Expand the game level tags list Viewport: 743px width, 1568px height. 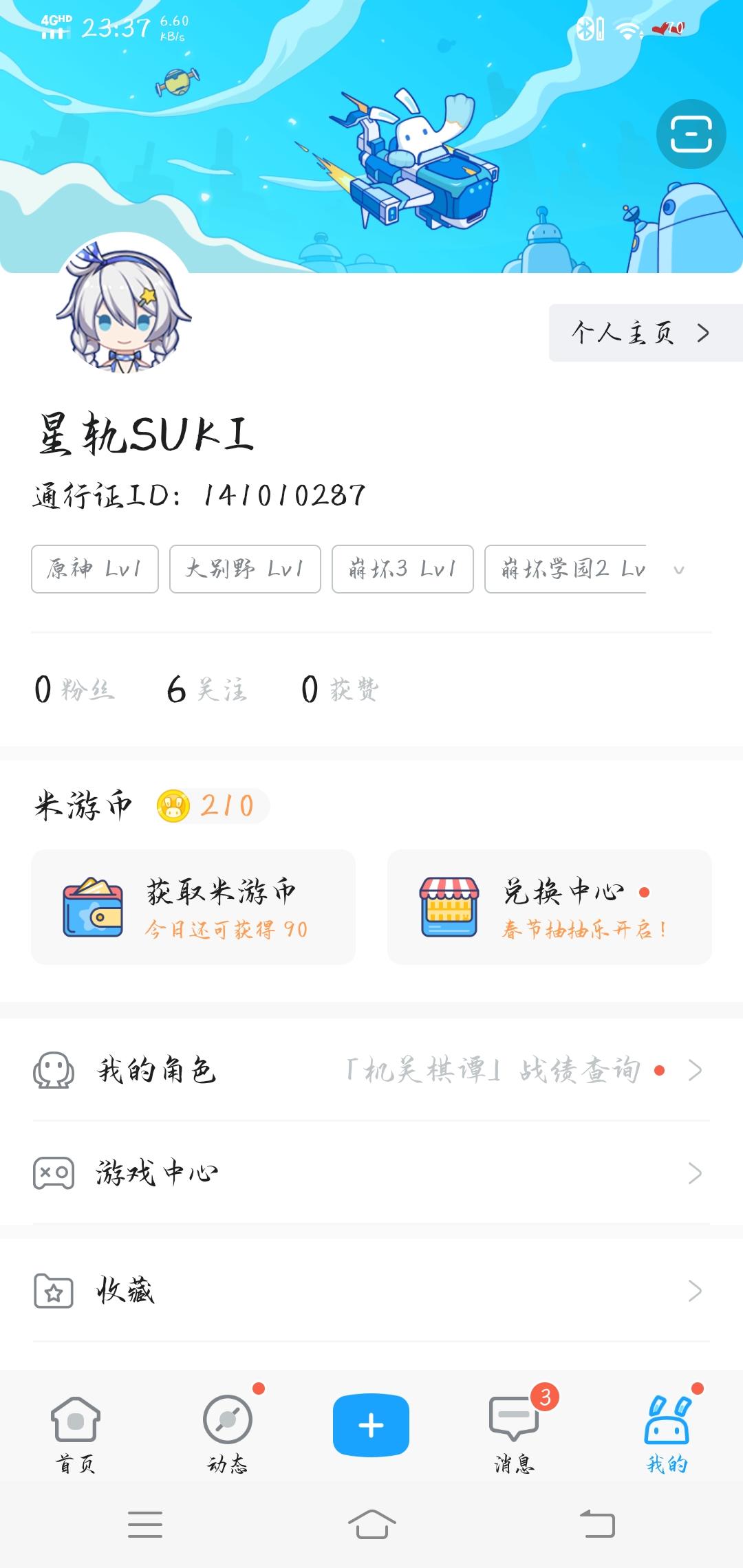[x=679, y=569]
